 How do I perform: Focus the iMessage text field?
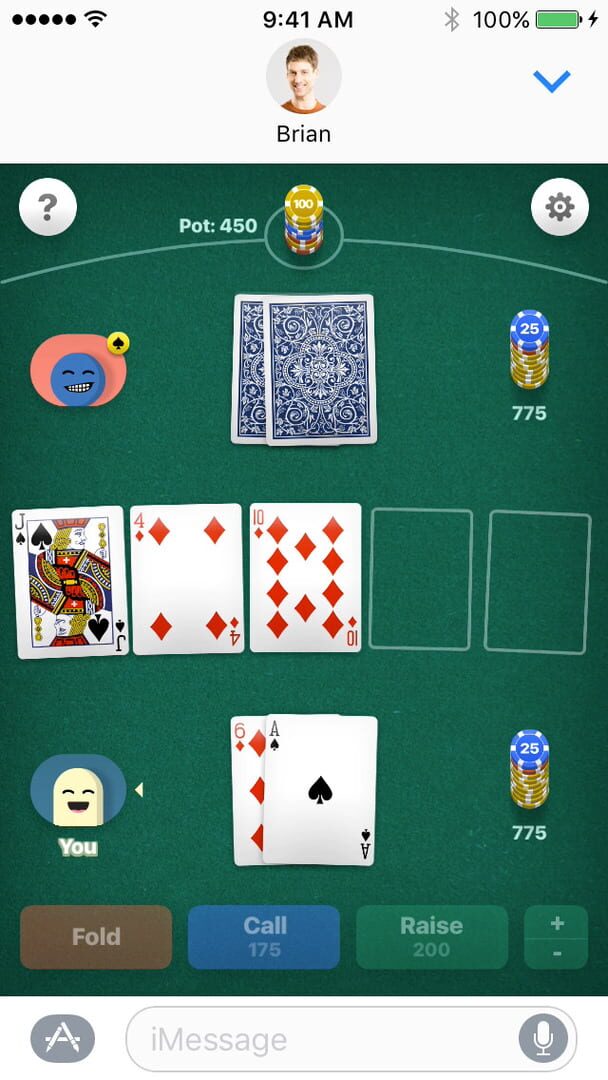pyautogui.click(x=320, y=1040)
